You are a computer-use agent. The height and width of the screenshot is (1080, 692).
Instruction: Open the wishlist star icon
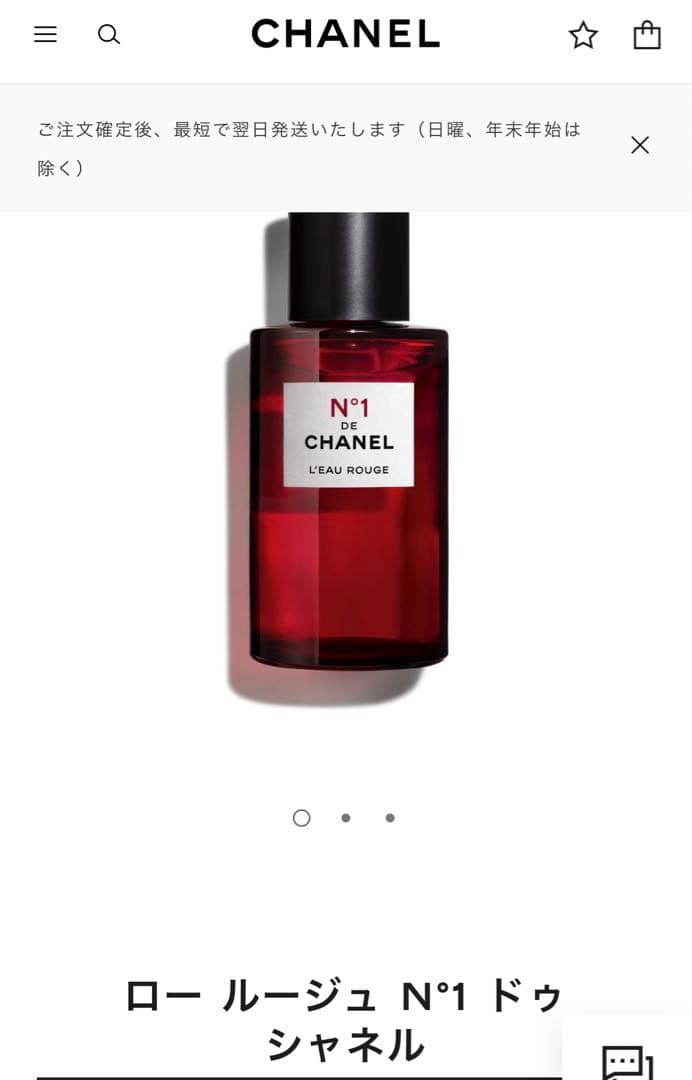(x=583, y=36)
